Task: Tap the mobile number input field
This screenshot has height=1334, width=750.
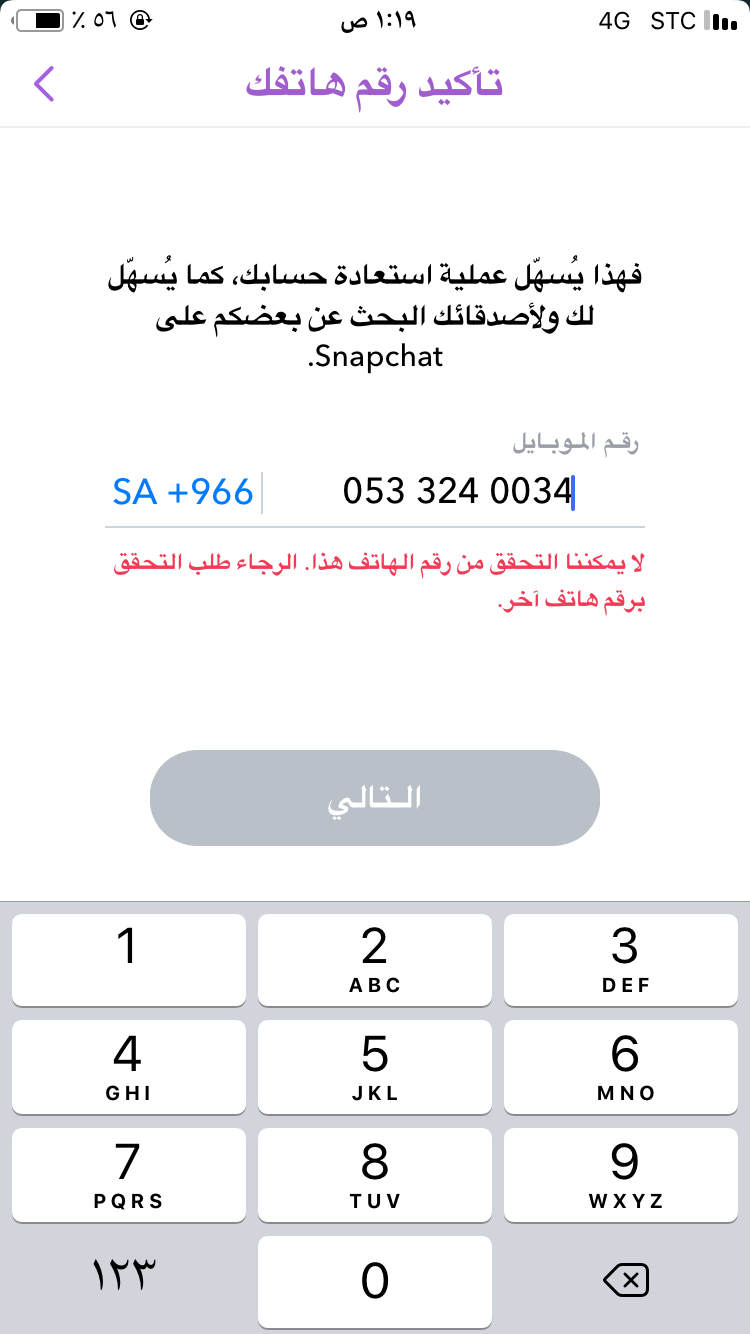Action: click(457, 492)
